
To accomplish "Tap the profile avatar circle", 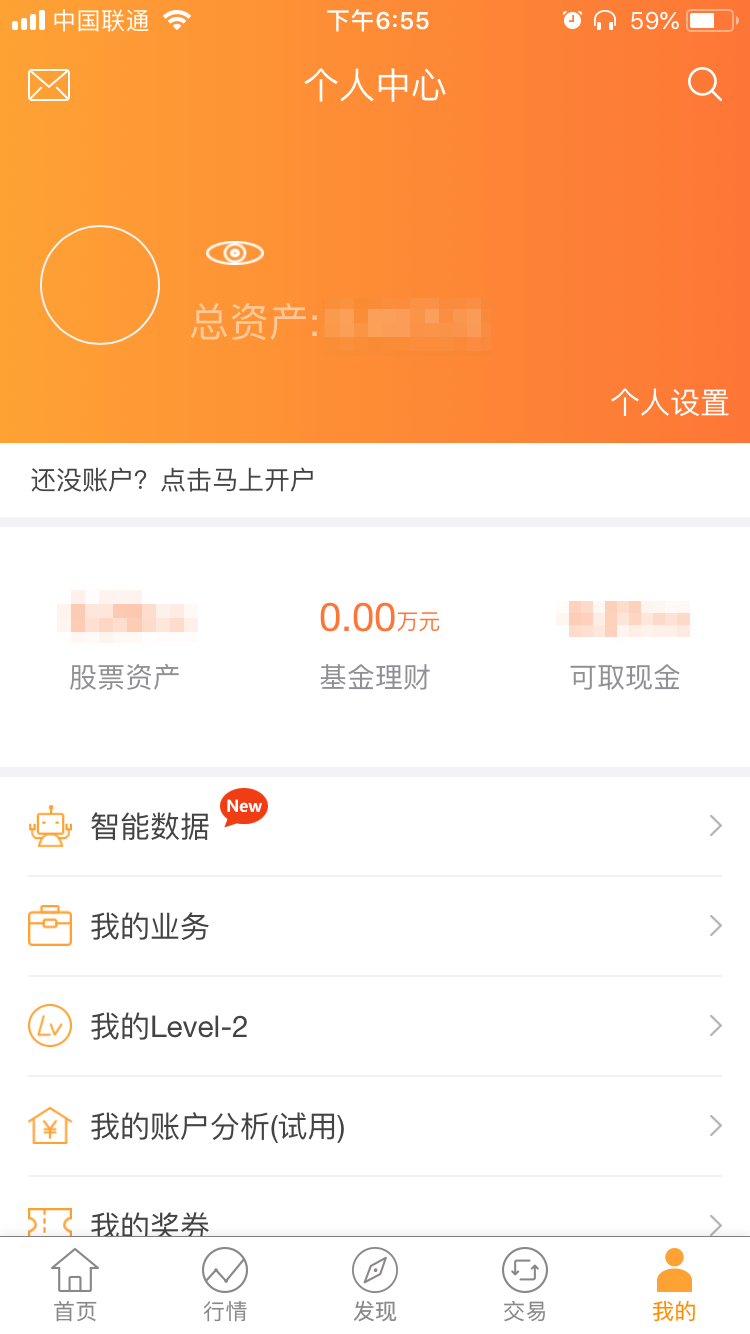I will pos(100,285).
